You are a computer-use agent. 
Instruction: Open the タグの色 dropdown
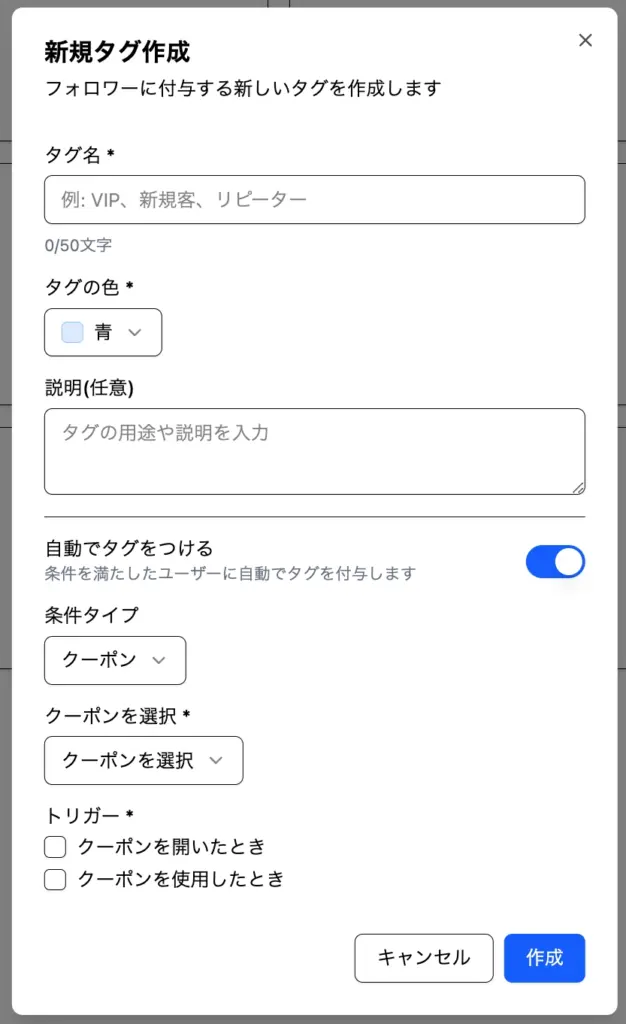pos(103,333)
